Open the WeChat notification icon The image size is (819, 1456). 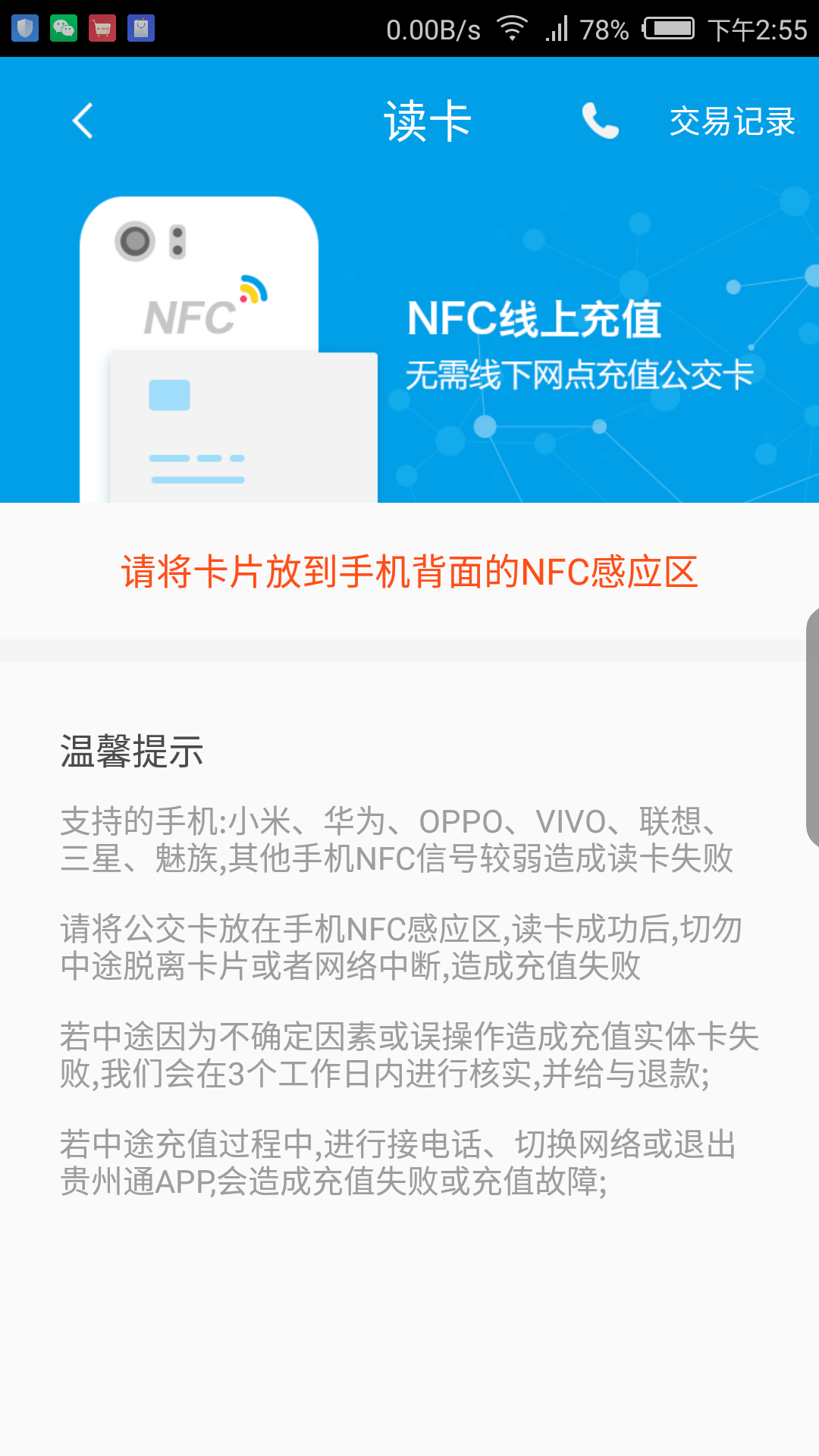(63, 27)
